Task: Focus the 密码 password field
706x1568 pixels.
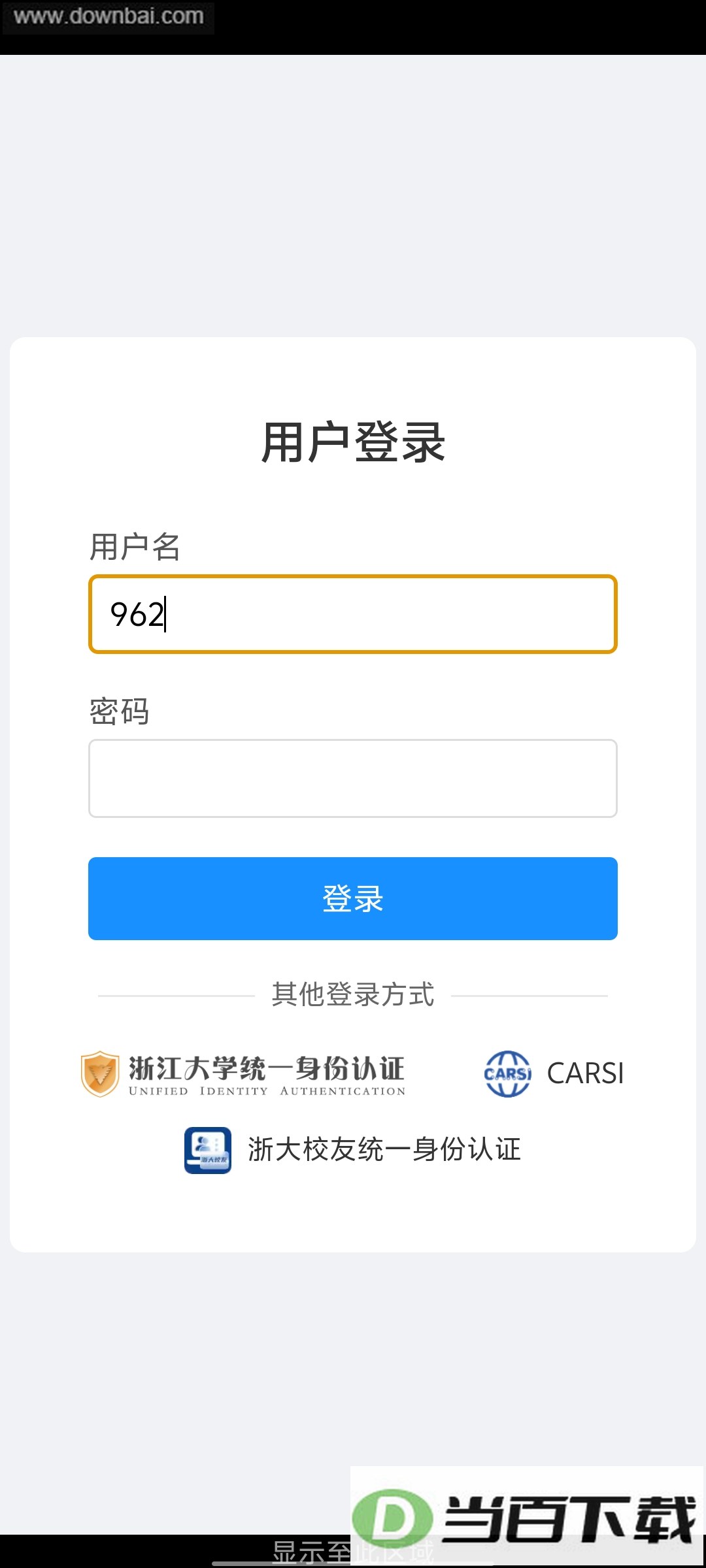Action: pyautogui.click(x=353, y=778)
